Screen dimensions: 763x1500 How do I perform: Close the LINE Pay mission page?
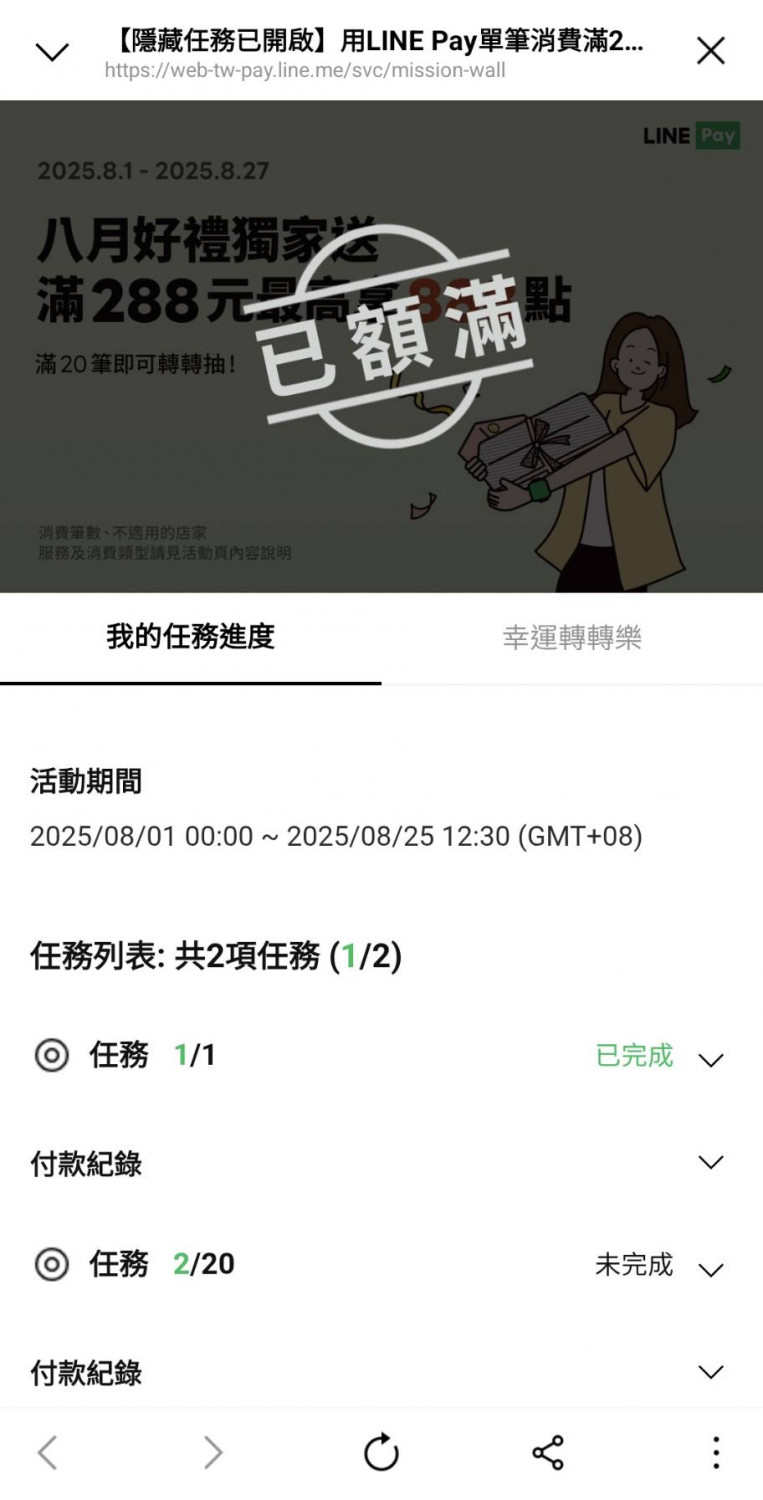710,51
